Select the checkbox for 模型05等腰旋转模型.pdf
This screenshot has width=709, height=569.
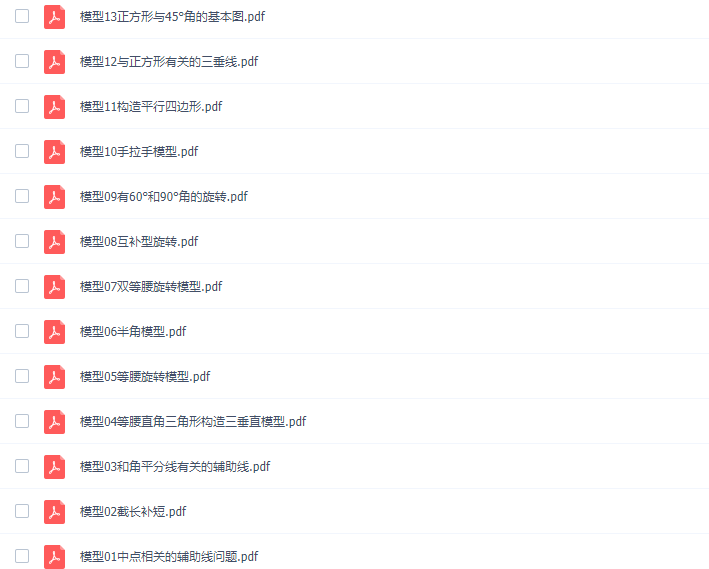[x=22, y=376]
